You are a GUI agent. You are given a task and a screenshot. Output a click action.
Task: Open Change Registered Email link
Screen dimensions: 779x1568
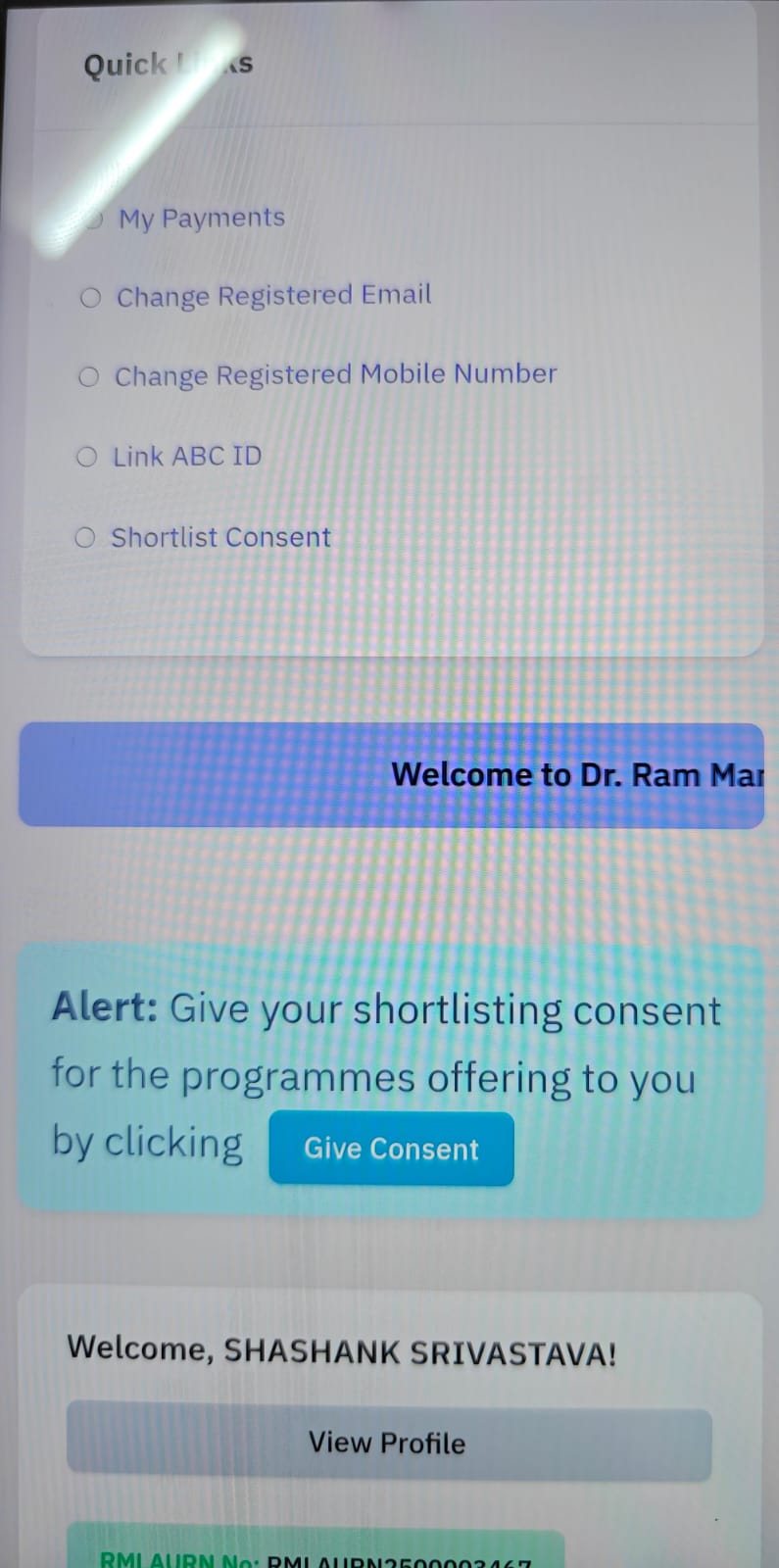273,295
